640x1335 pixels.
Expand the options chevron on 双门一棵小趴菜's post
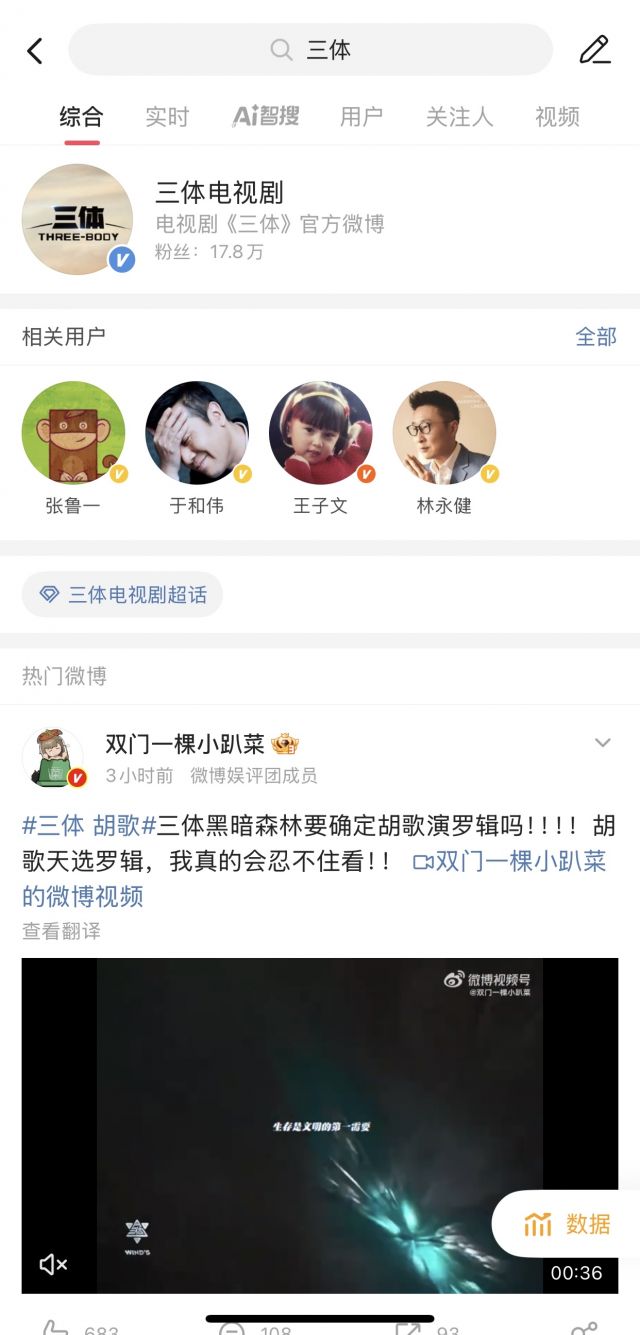pos(602,743)
